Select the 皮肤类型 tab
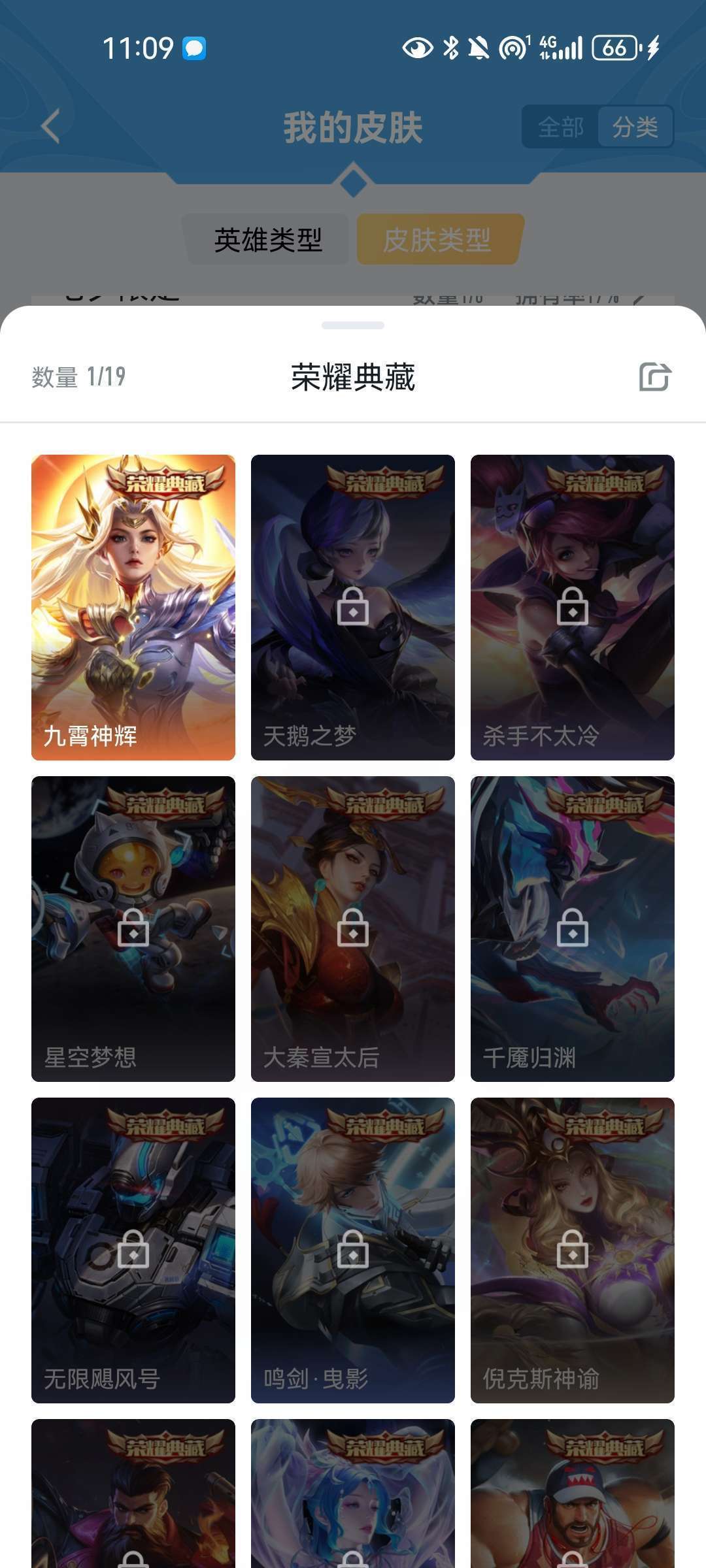The height and width of the screenshot is (1568, 706). click(x=437, y=240)
